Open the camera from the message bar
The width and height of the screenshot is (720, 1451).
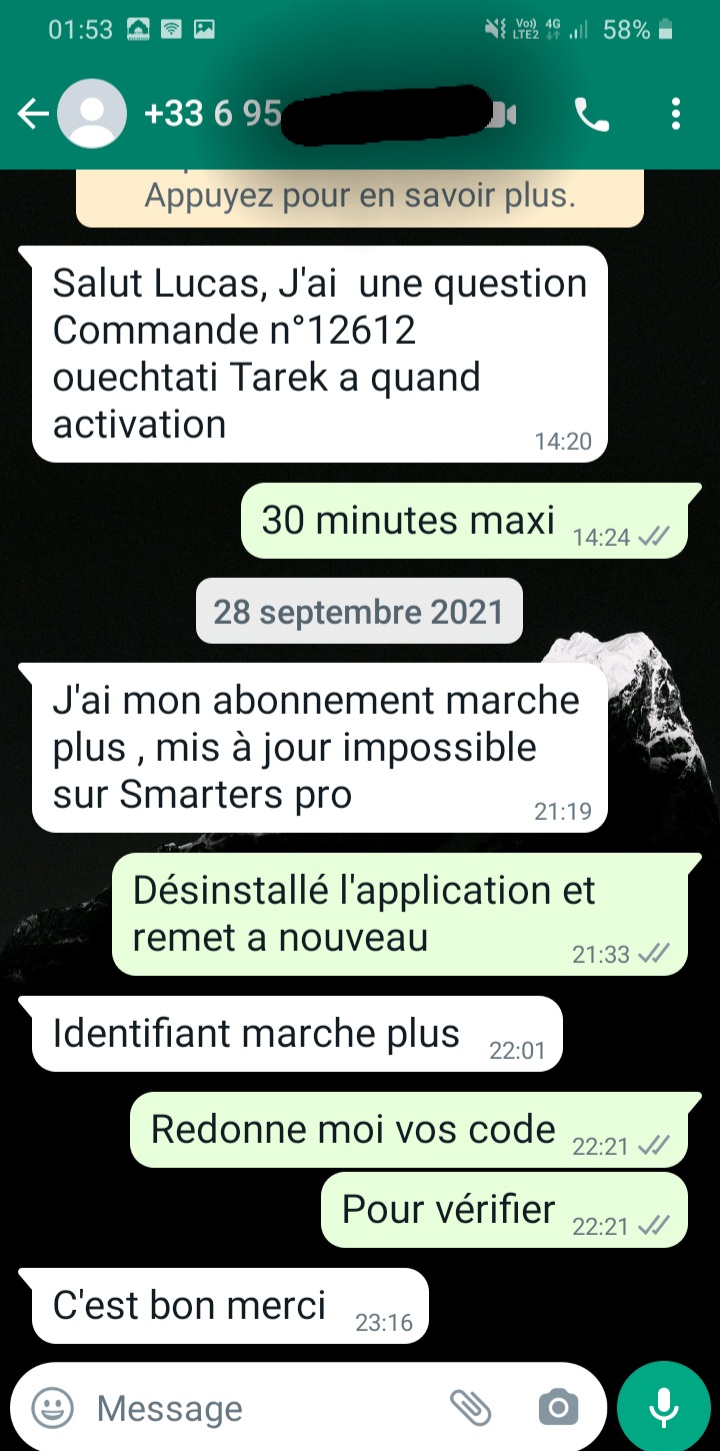558,1408
